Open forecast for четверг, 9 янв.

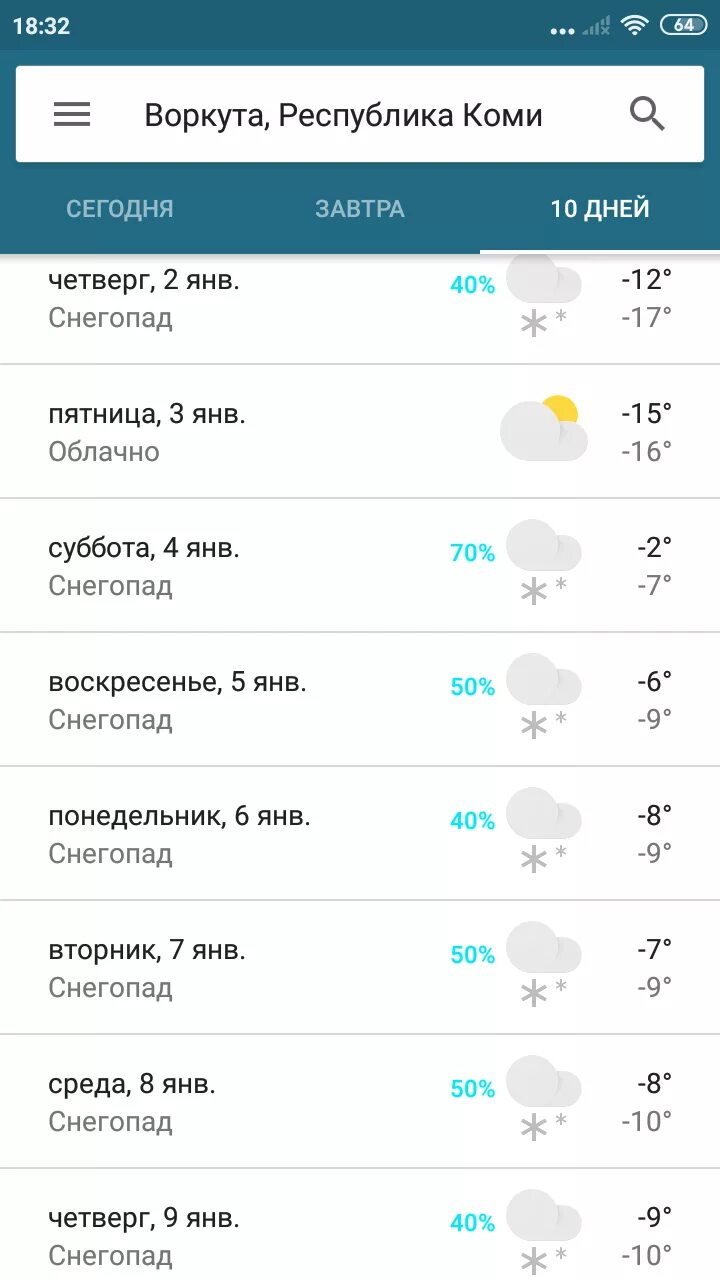pos(360,1225)
